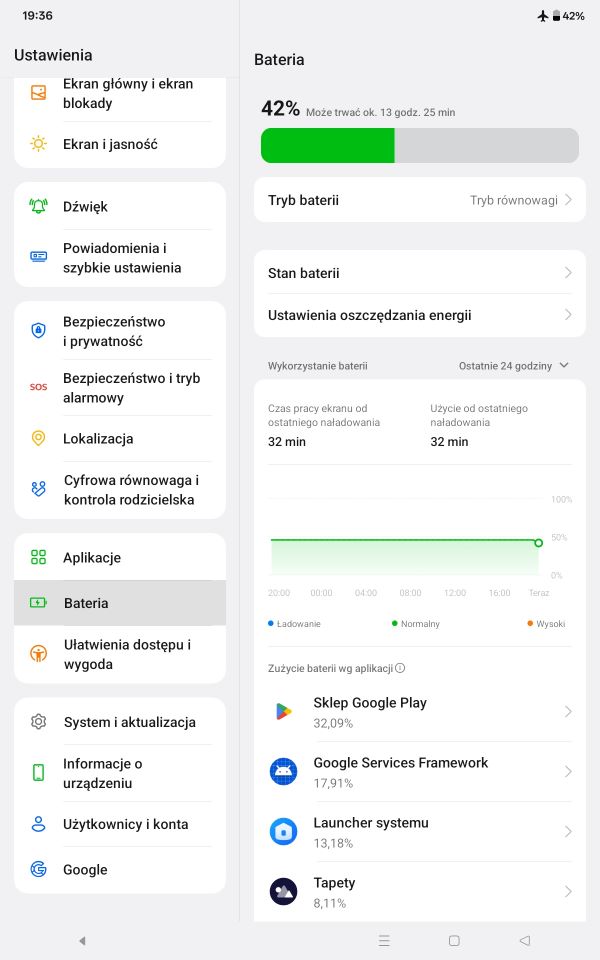Tap the info icon by Zużycie baterii wg aplikacji

[x=400, y=668]
